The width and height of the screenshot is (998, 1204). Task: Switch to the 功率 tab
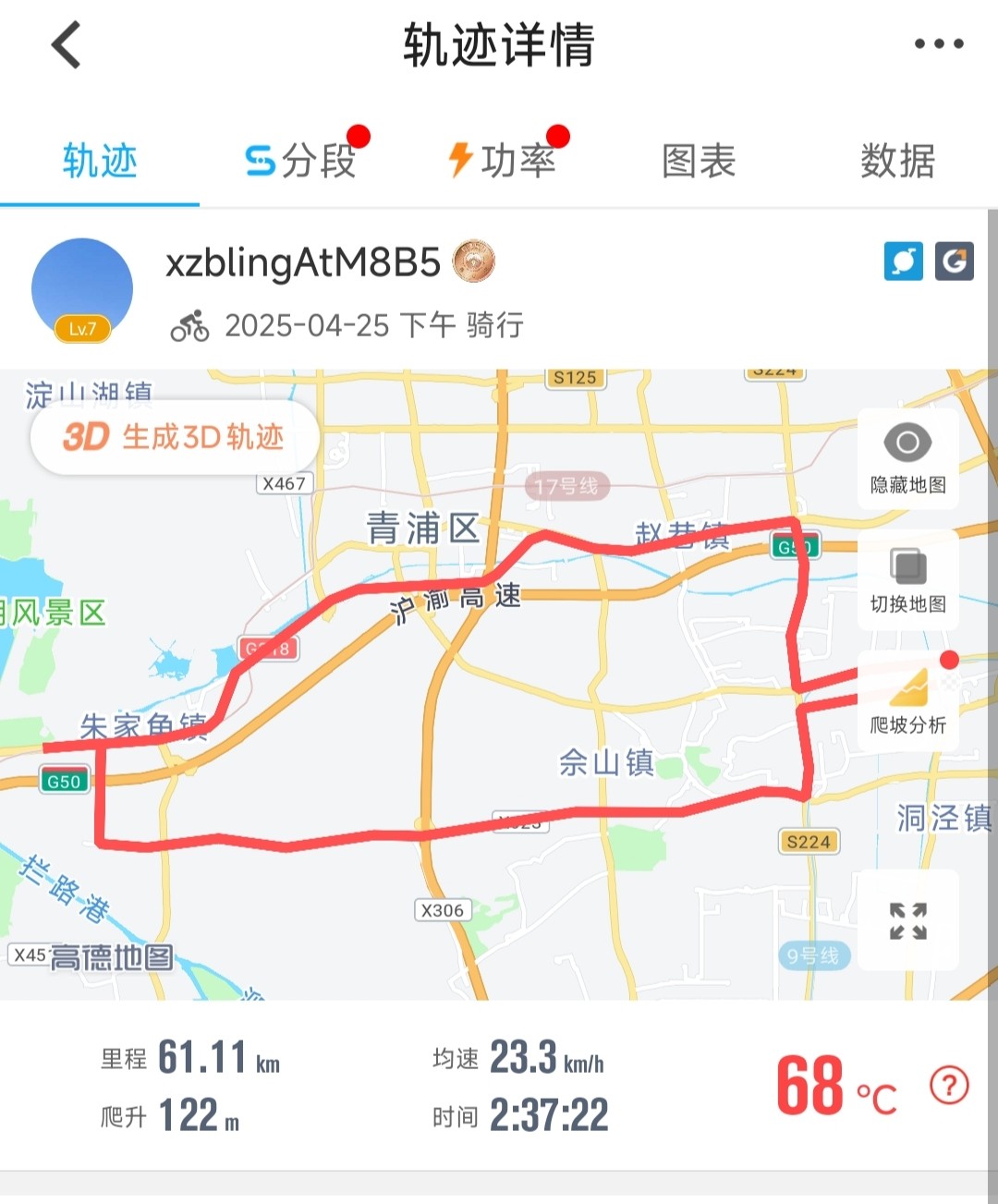pyautogui.click(x=502, y=161)
